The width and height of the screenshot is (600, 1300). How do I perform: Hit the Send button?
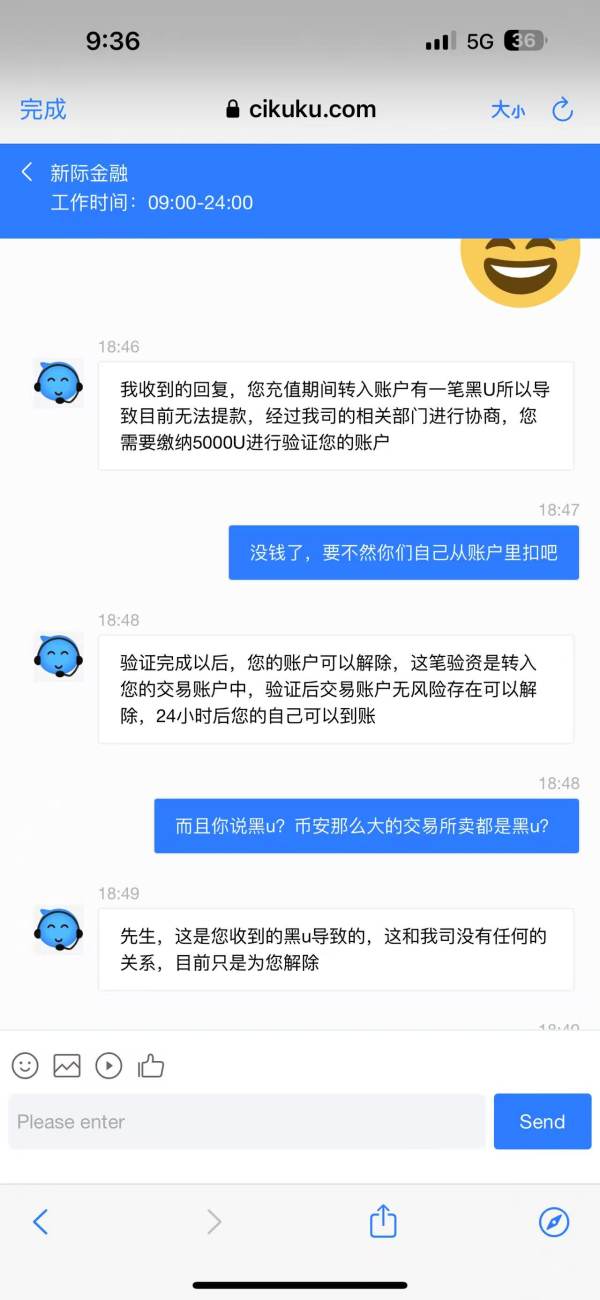click(542, 1122)
